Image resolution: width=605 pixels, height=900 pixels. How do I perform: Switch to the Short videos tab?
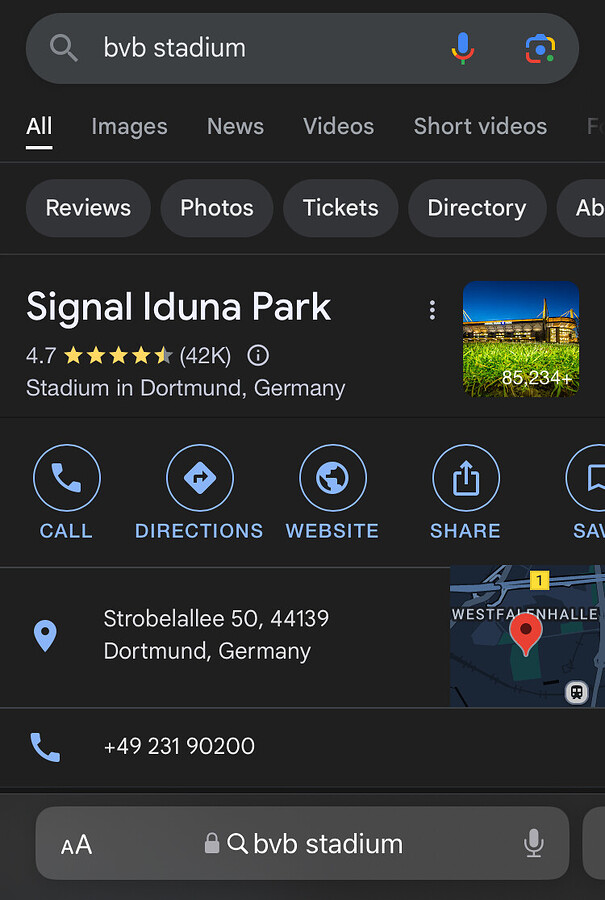pyautogui.click(x=480, y=127)
